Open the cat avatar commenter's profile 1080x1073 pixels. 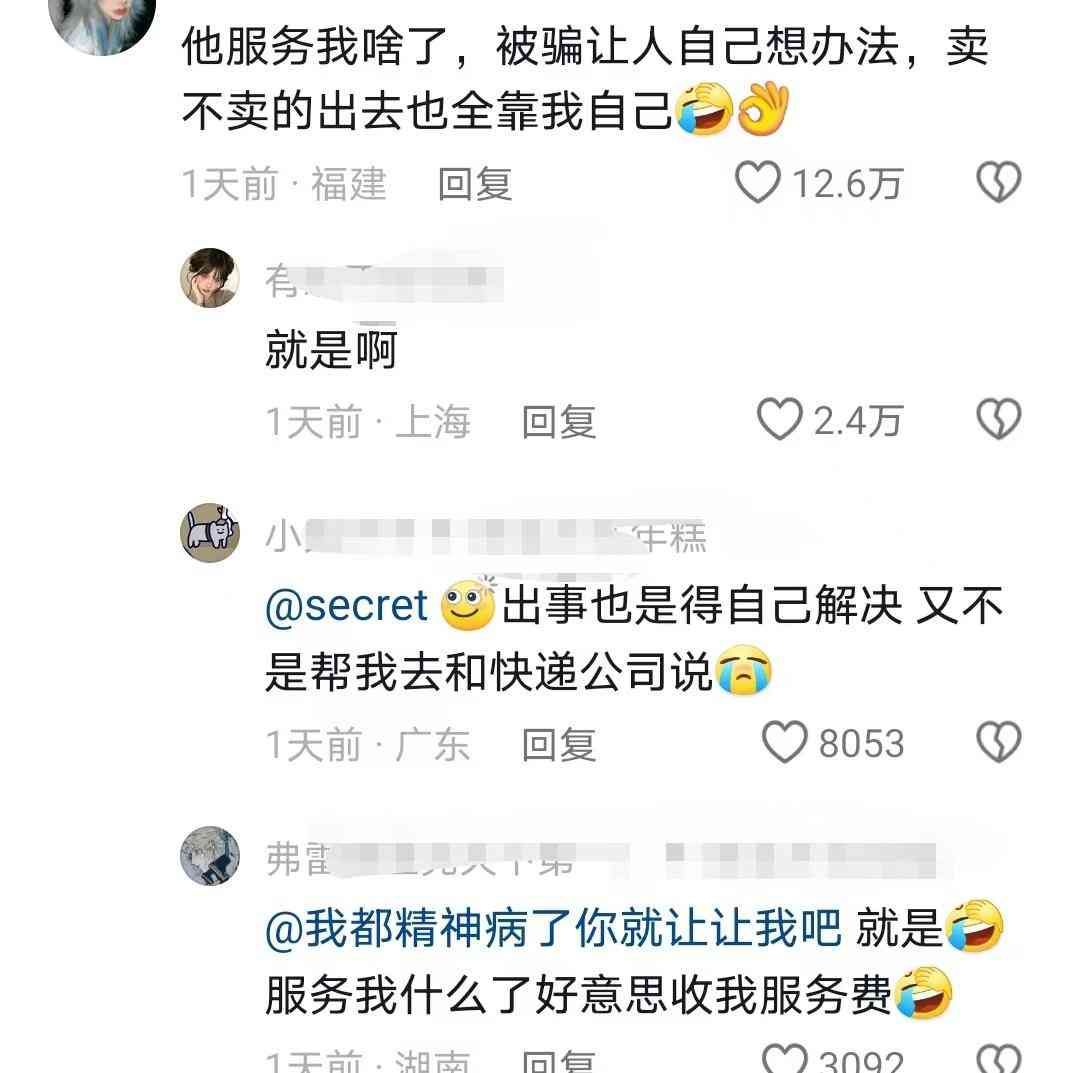click(x=210, y=532)
